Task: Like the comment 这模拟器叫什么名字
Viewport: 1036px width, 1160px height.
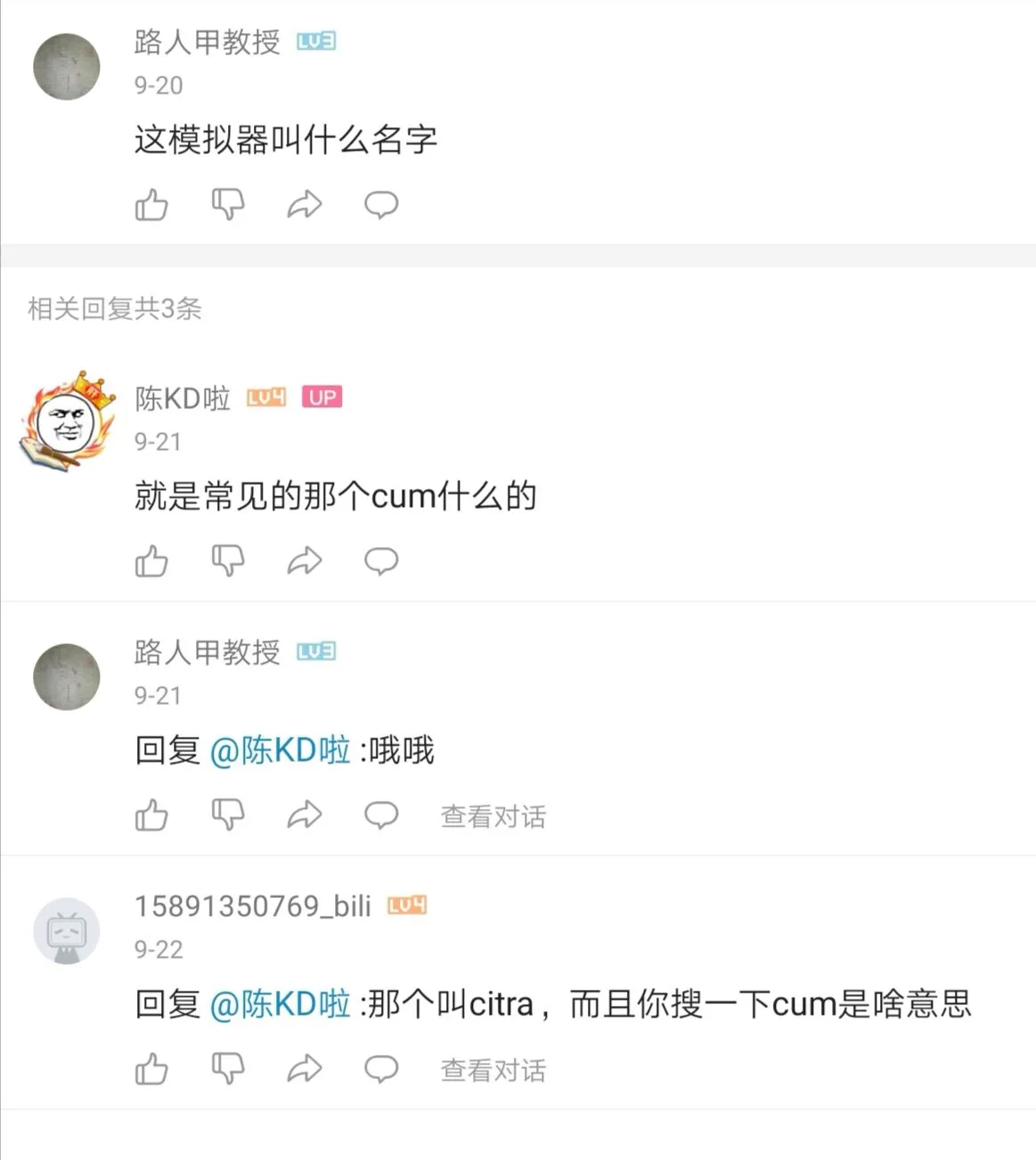Action: click(x=151, y=205)
